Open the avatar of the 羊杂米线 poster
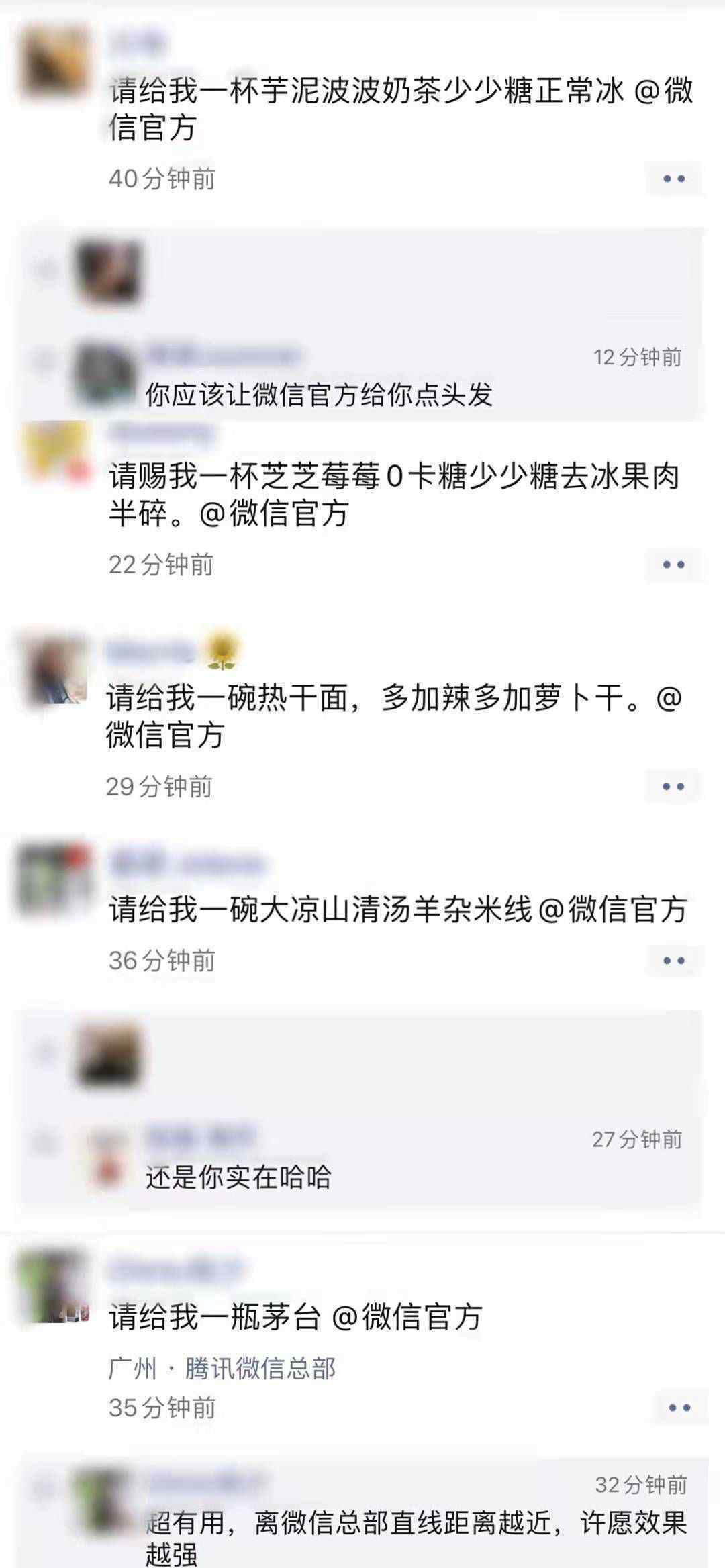725x1568 pixels. (x=54, y=880)
